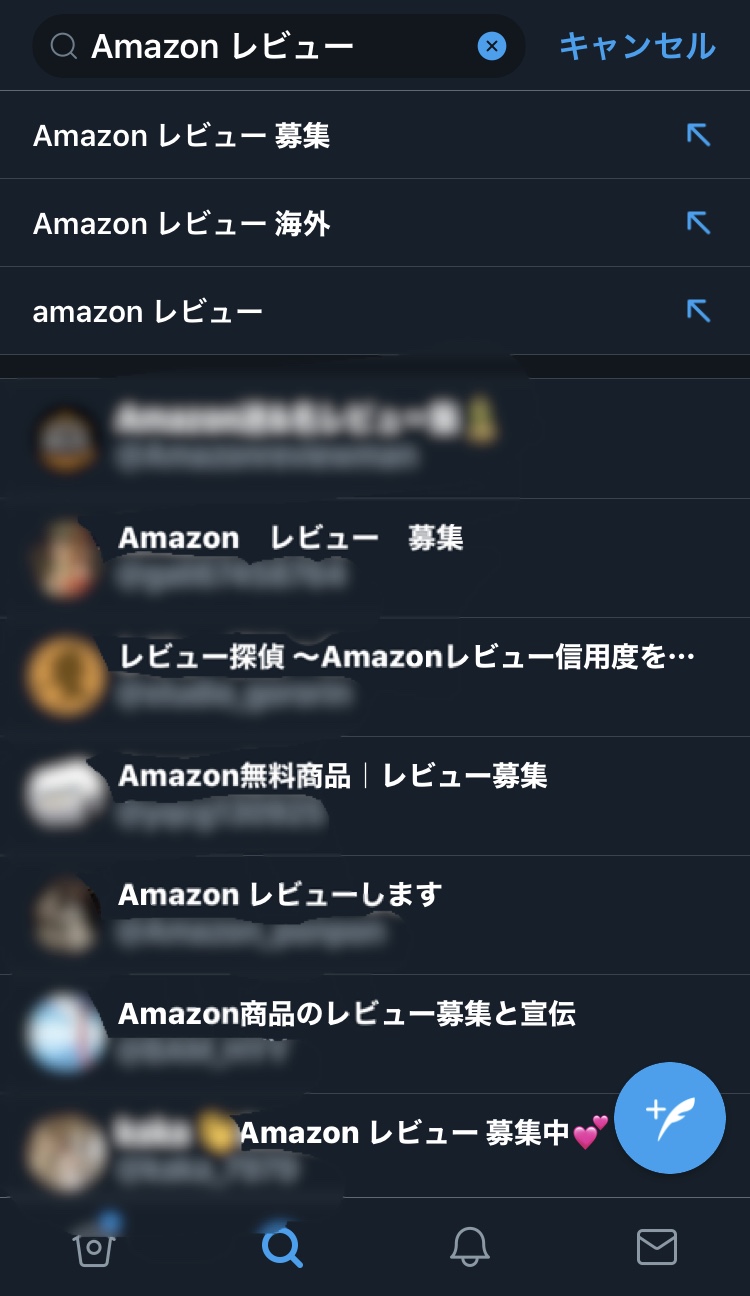Switch to the home timeline tab
This screenshot has height=1296, width=750.
[x=93, y=1247]
